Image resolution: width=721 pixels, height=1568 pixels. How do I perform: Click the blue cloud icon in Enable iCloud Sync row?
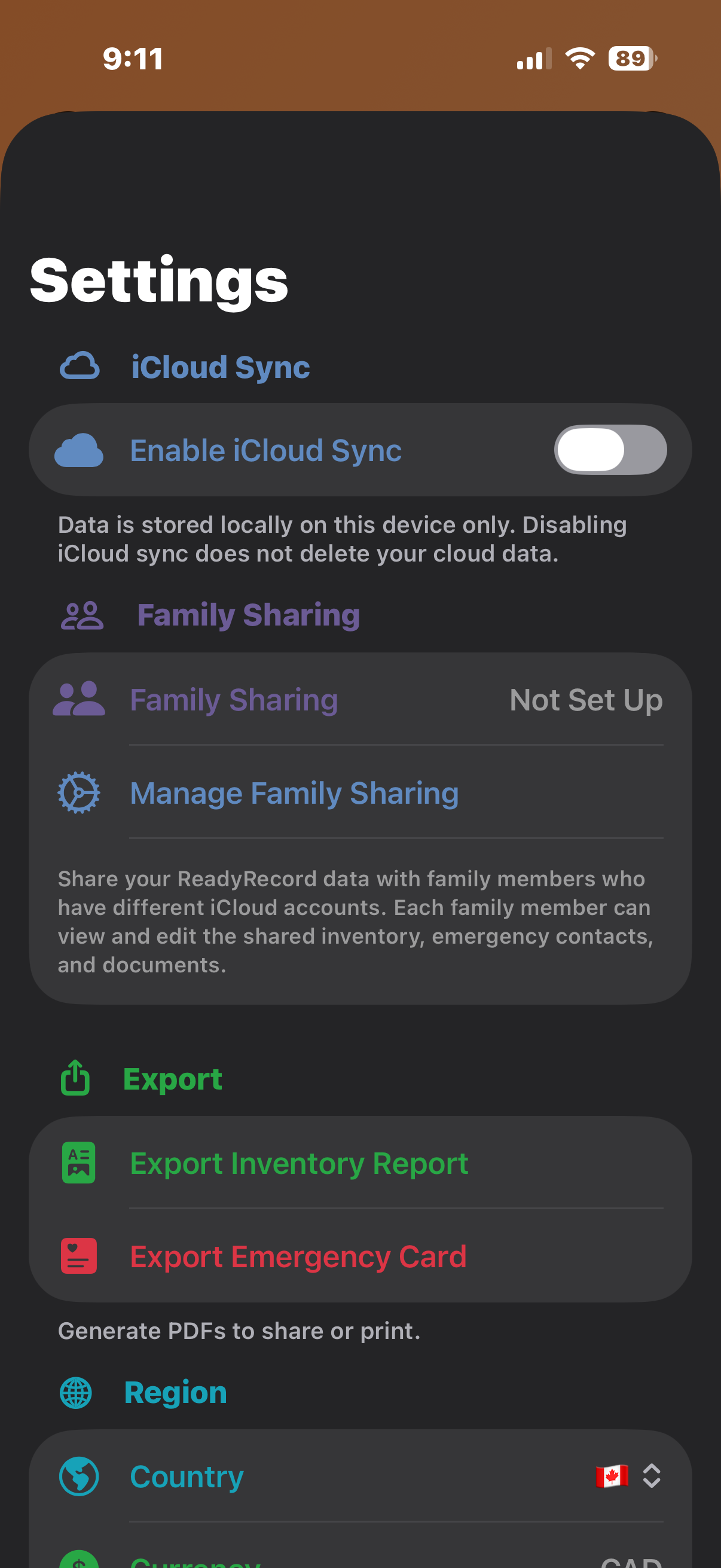[78, 449]
